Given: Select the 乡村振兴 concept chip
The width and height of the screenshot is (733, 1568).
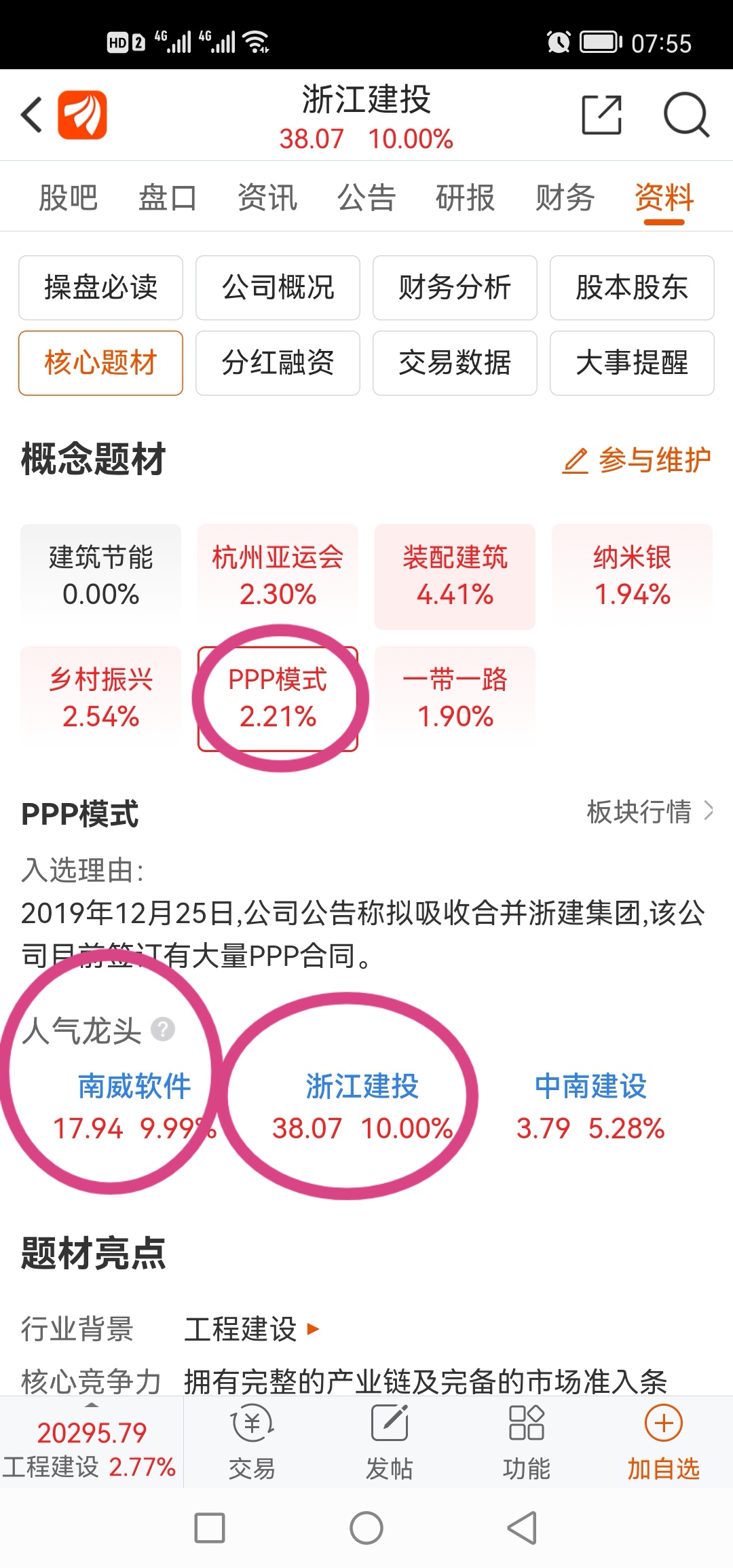Looking at the screenshot, I should pyautogui.click(x=100, y=698).
